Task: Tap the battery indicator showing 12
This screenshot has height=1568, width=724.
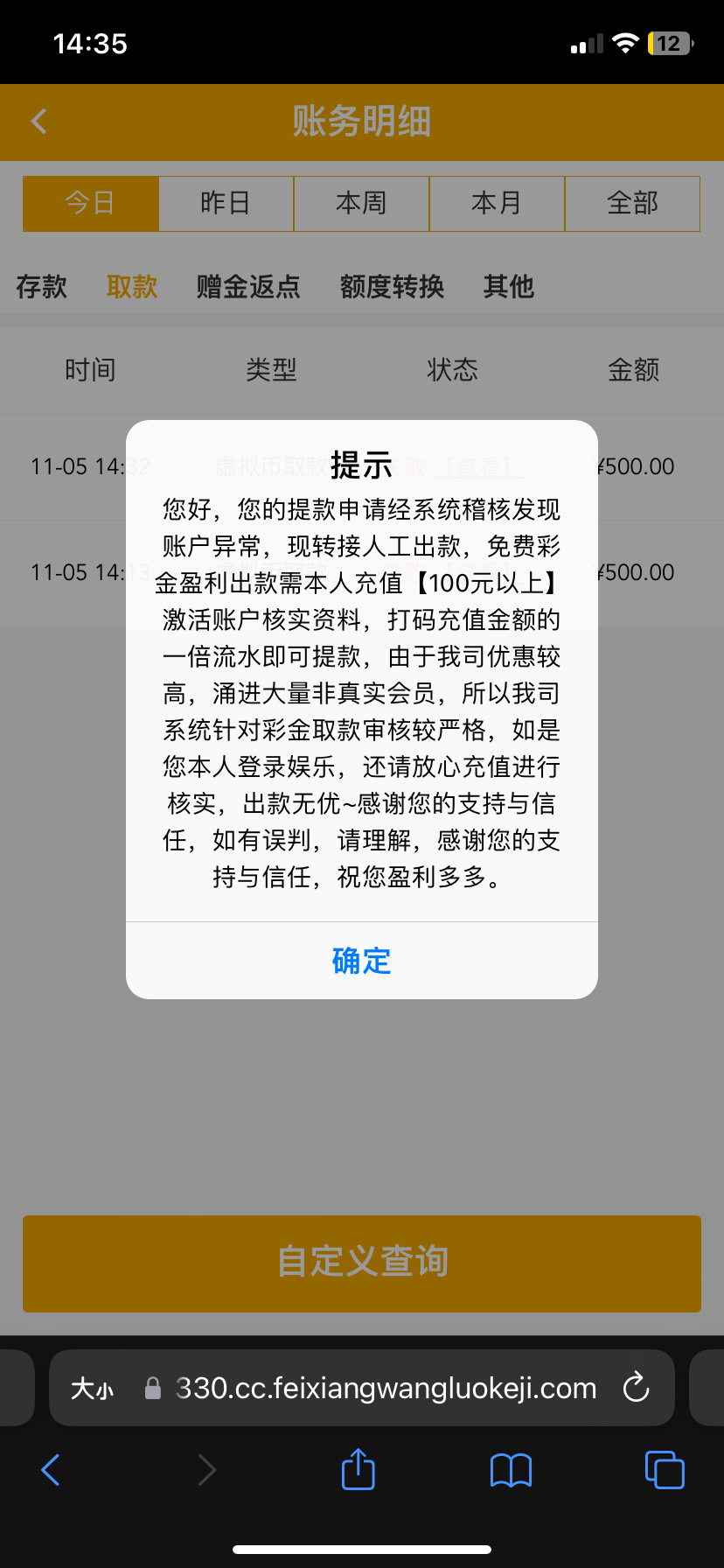Action: pyautogui.click(x=669, y=42)
